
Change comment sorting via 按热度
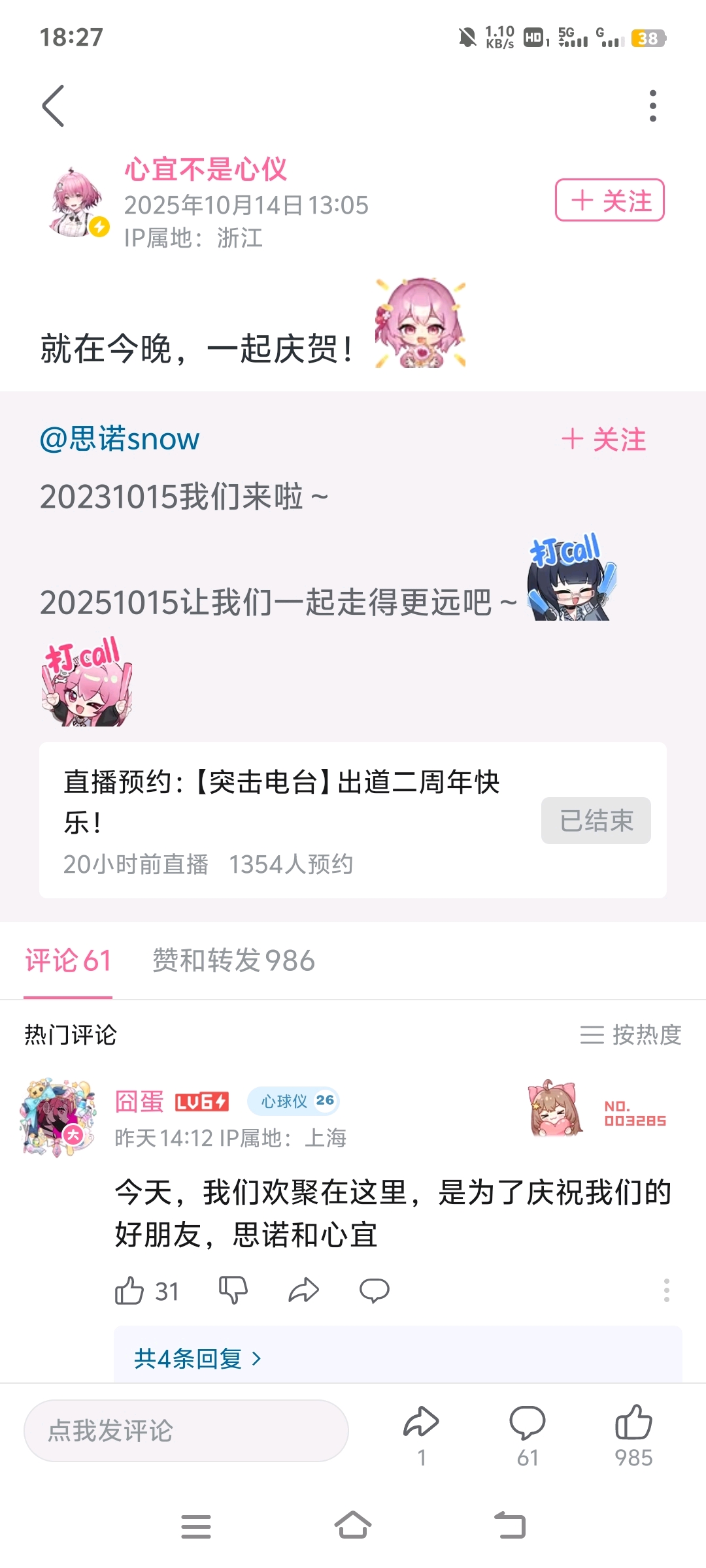pos(631,1035)
